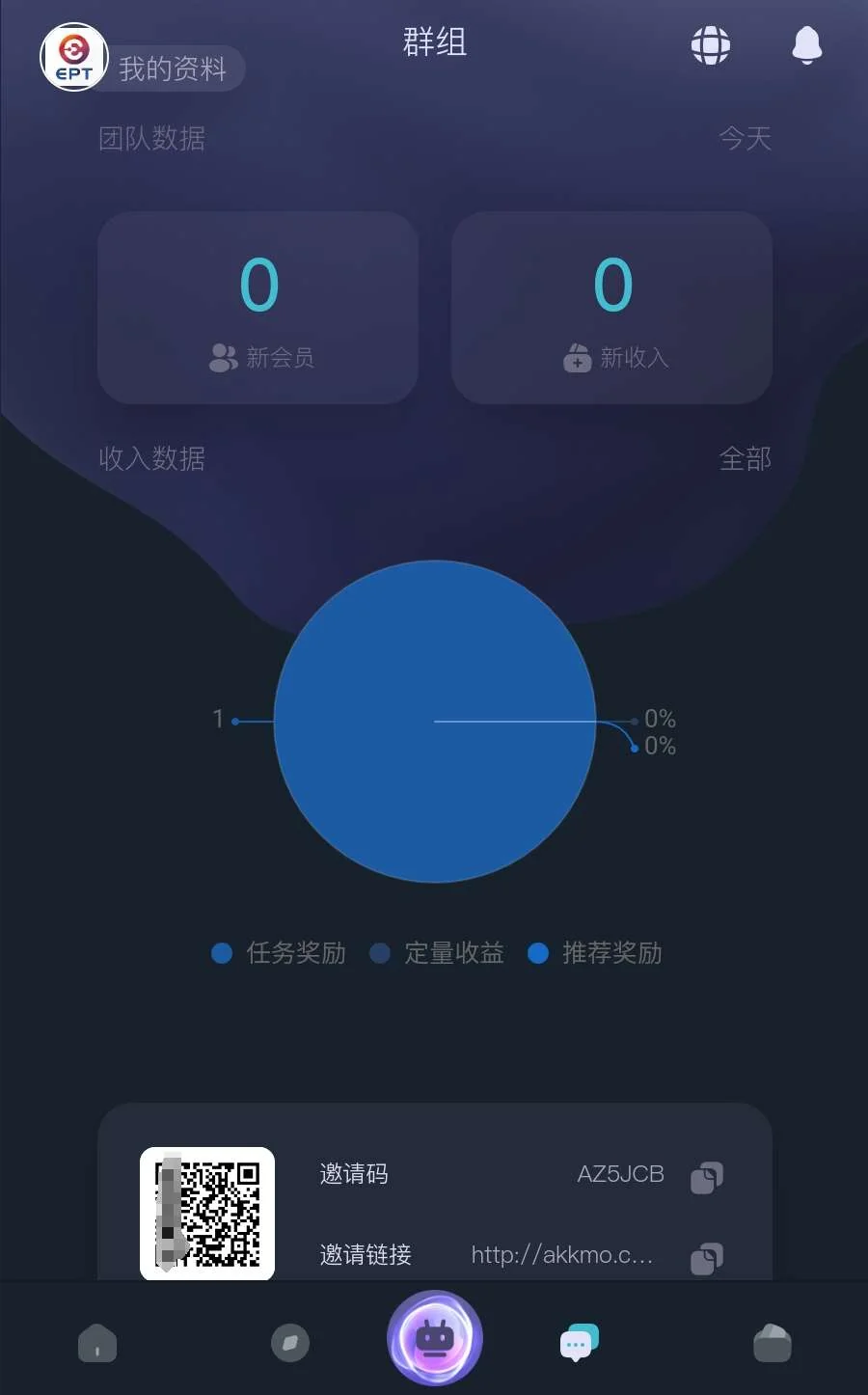
Task: Copy the invitation code AZ5JCB
Action: click(707, 1177)
